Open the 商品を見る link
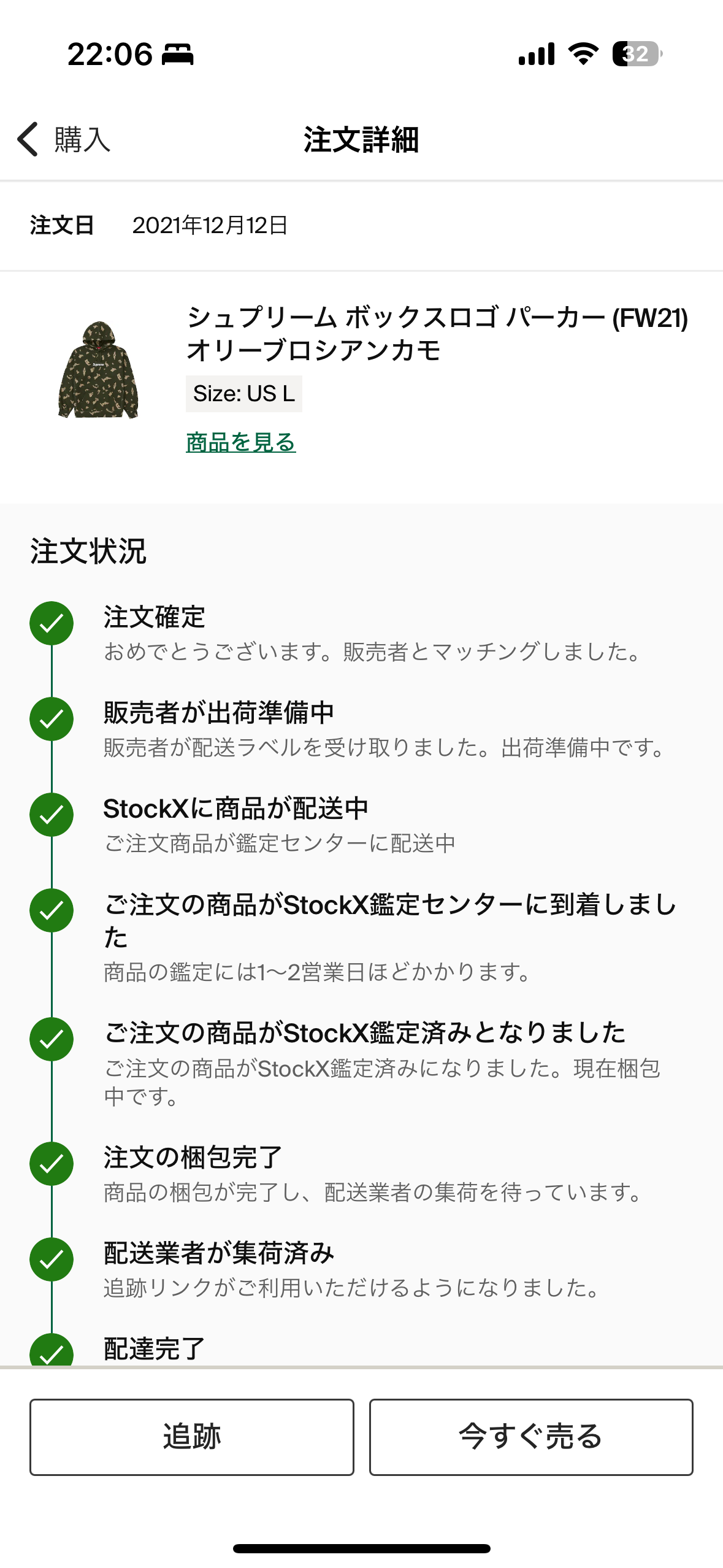 pyautogui.click(x=241, y=442)
